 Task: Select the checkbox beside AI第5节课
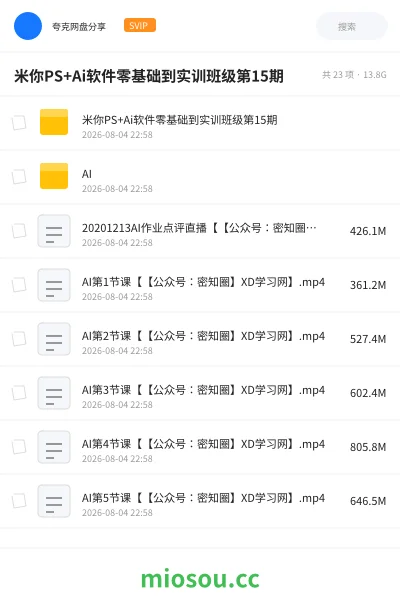19,500
